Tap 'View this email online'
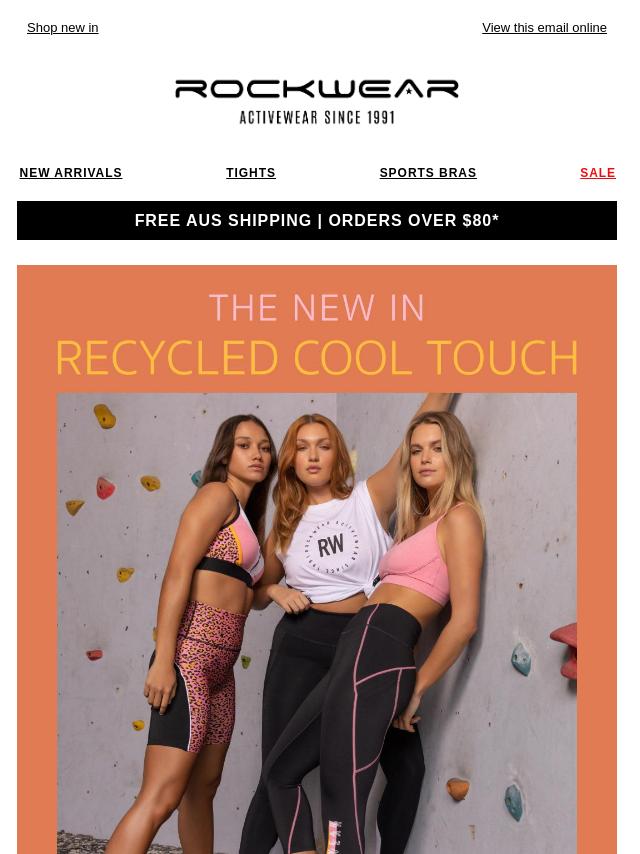Image resolution: width=640 pixels, height=854 pixels. [544, 28]
